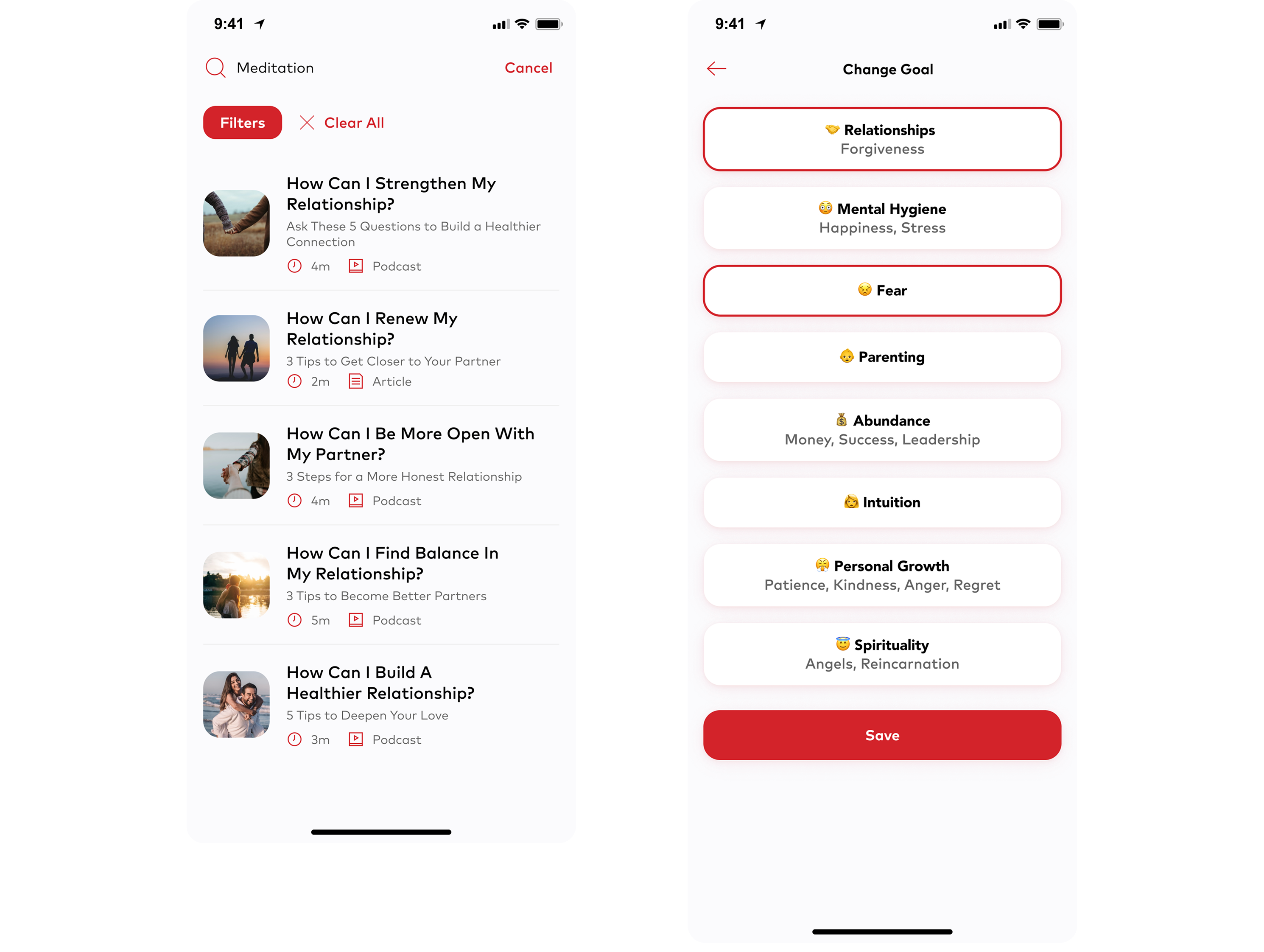Choose the Parenting goal
The image size is (1264, 952).
click(882, 357)
